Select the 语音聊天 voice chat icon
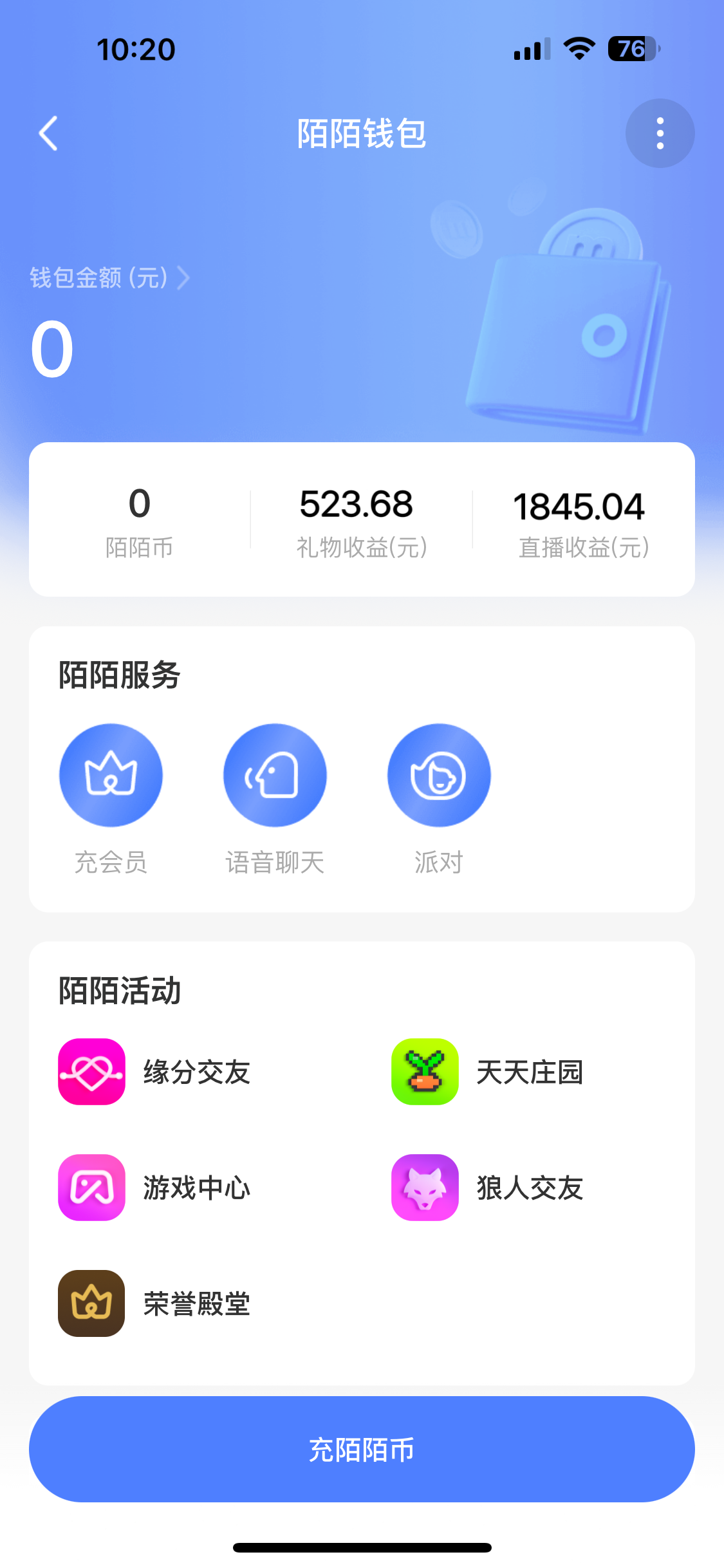 pos(275,775)
